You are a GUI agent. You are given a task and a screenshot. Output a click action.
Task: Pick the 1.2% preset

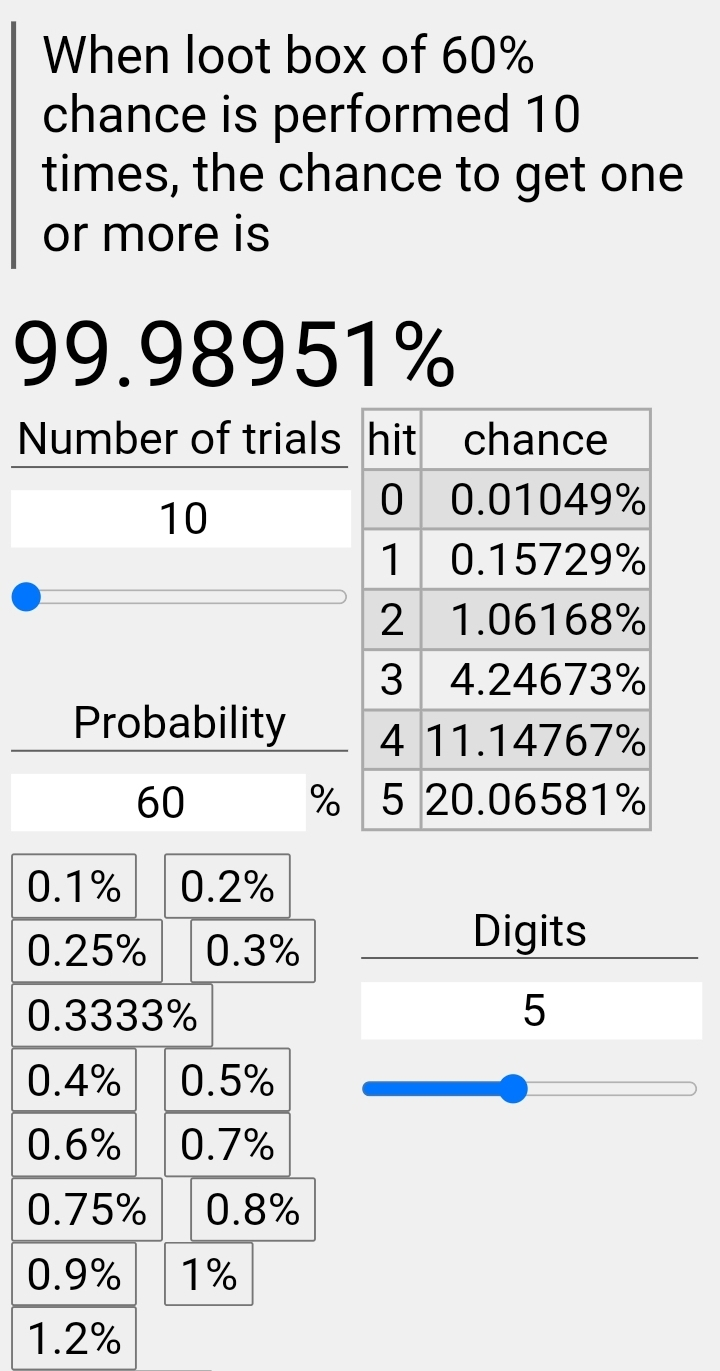pyautogui.click(x=74, y=1338)
